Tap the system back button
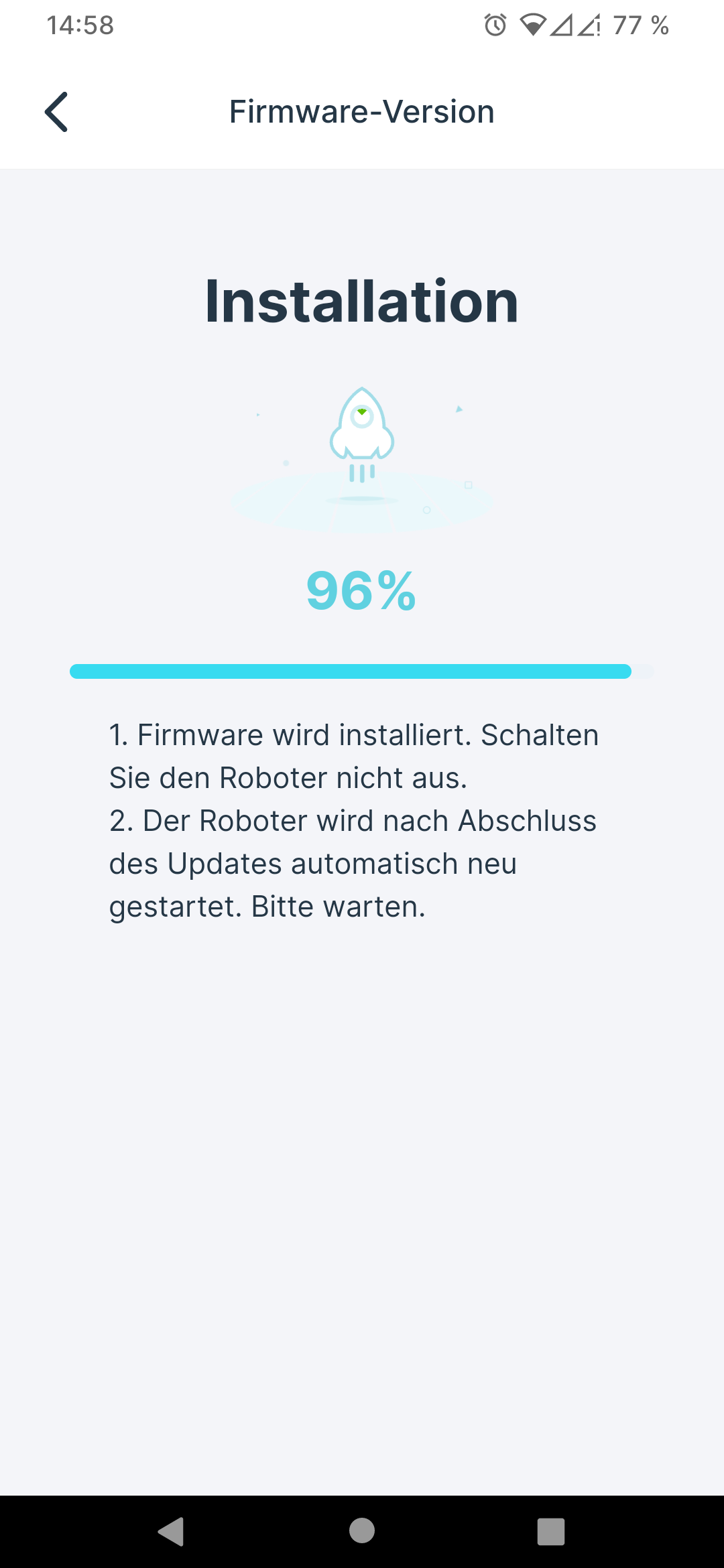Viewport: 724px width, 1568px height. [172, 1531]
